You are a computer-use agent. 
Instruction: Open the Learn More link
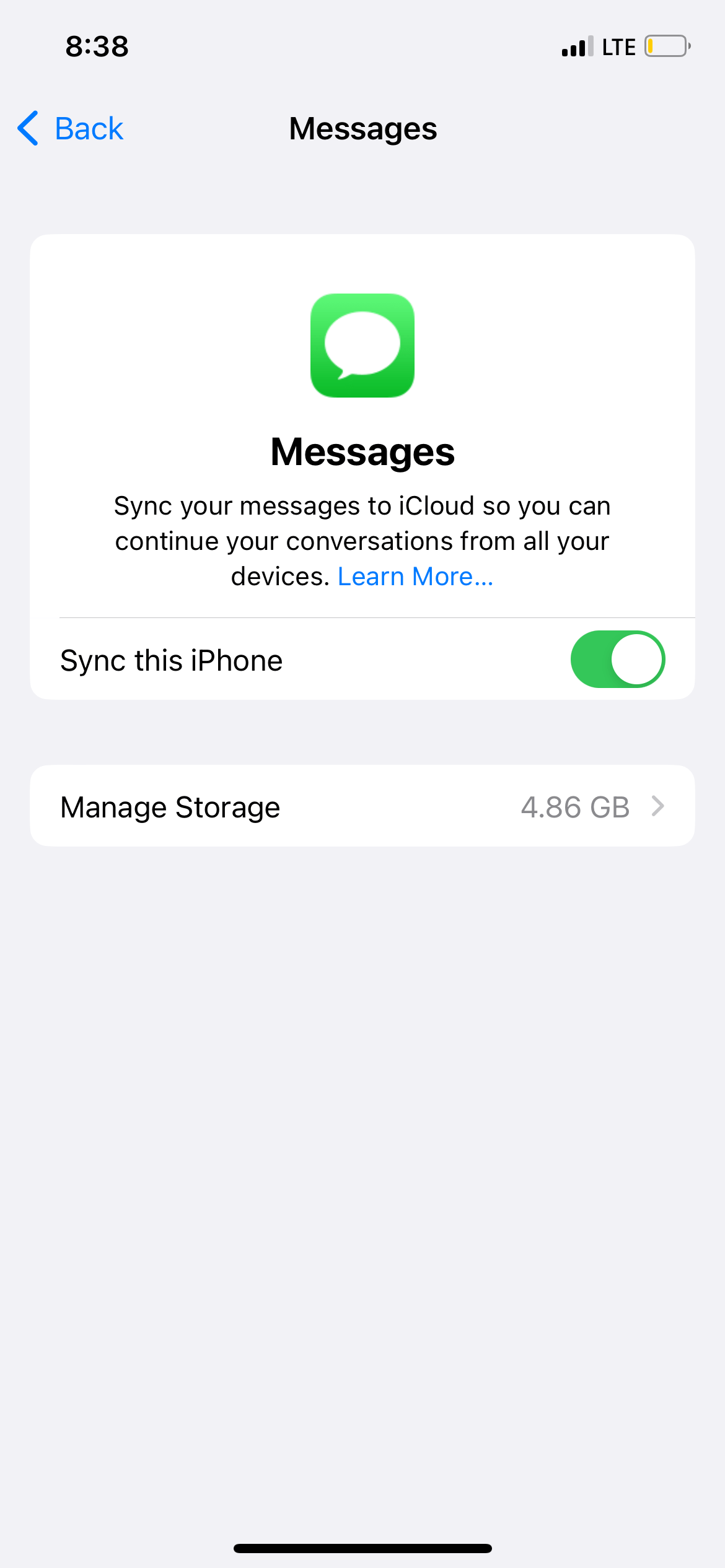pos(415,577)
